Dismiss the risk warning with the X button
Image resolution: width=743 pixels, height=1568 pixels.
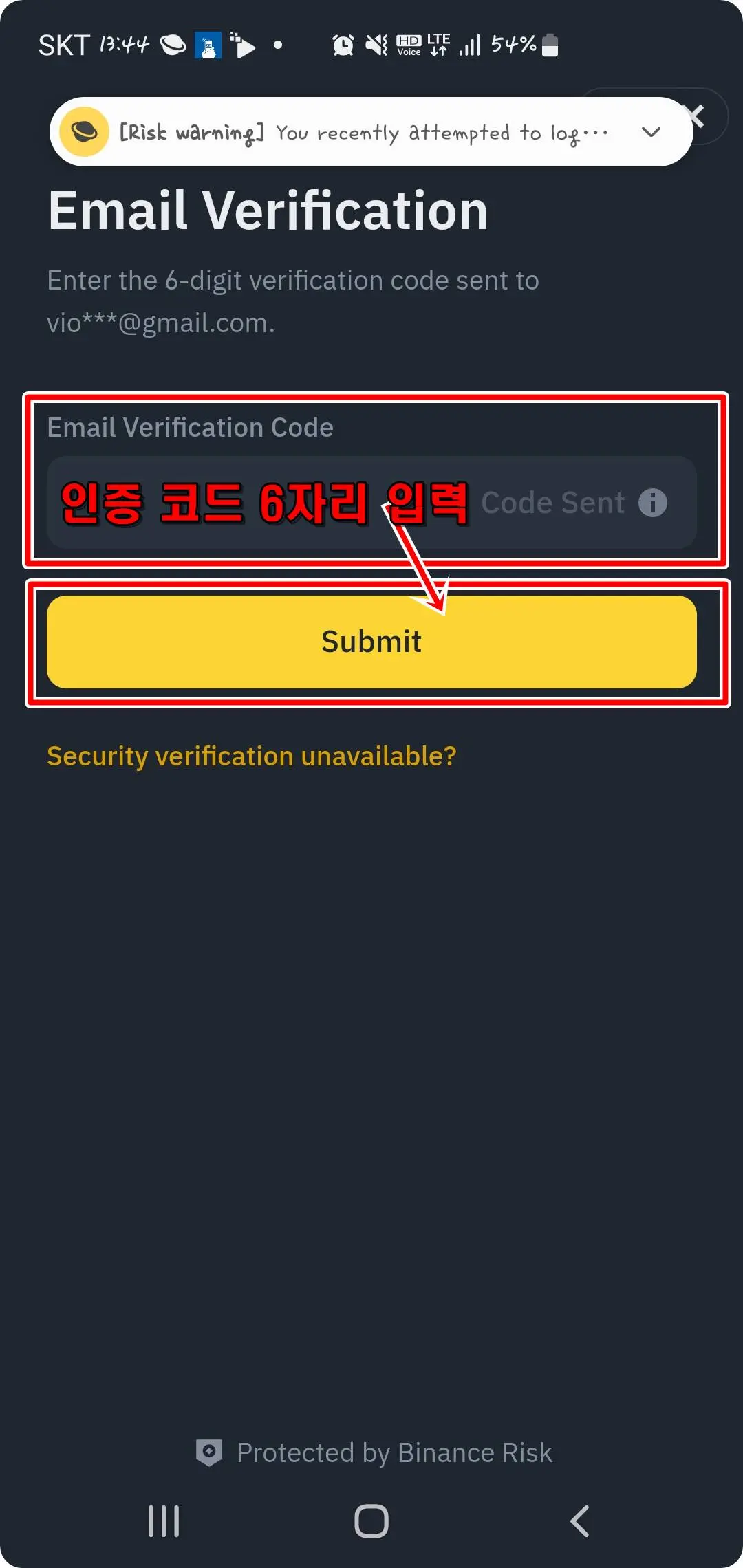695,116
